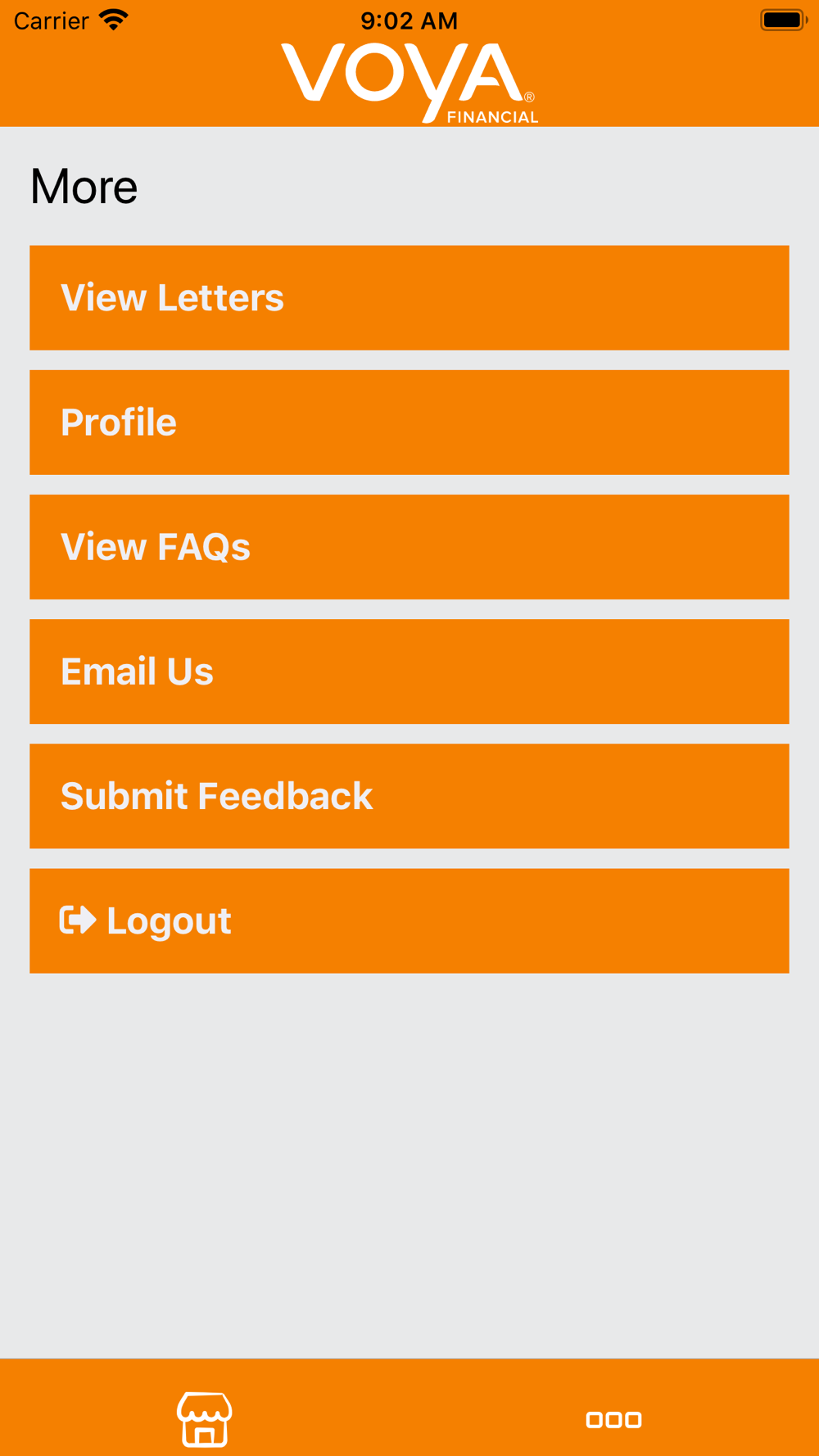819x1456 pixels.
Task: Select Email Us
Action: [x=409, y=671]
